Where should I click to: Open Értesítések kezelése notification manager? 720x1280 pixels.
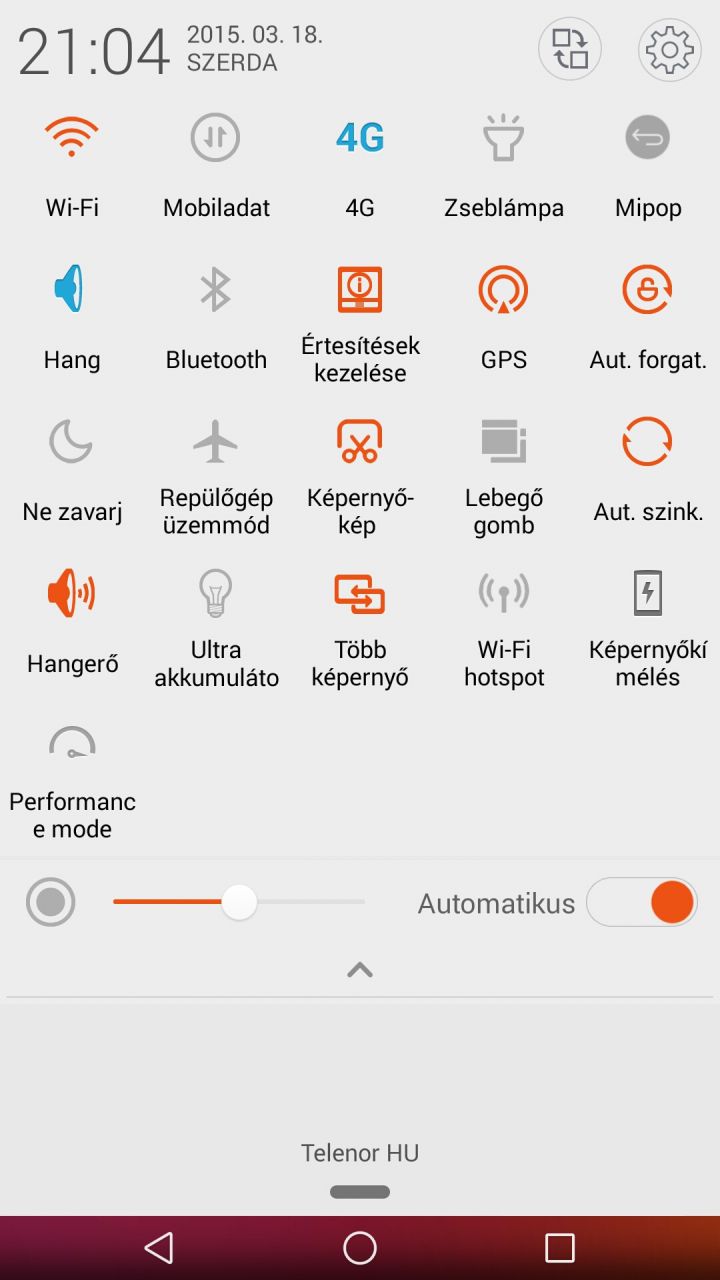click(x=360, y=290)
